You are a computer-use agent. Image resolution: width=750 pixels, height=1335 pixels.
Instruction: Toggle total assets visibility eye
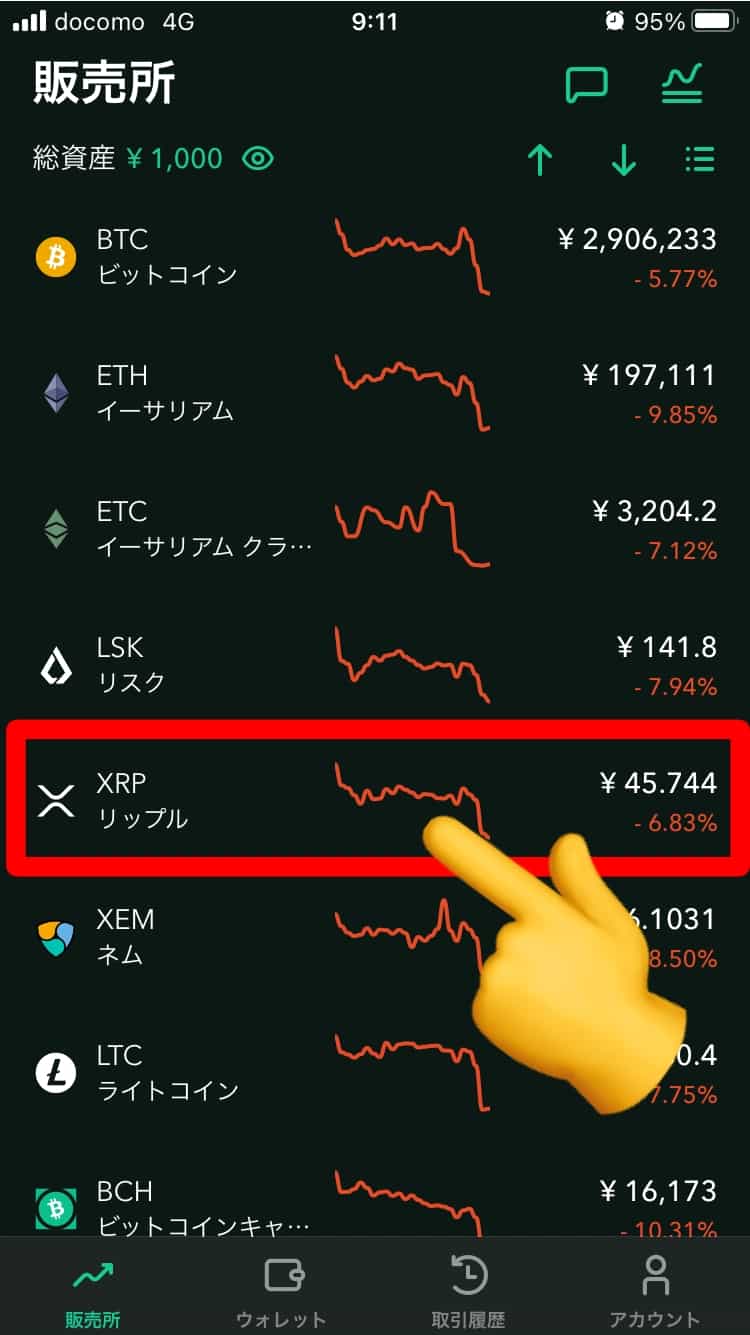click(x=258, y=158)
